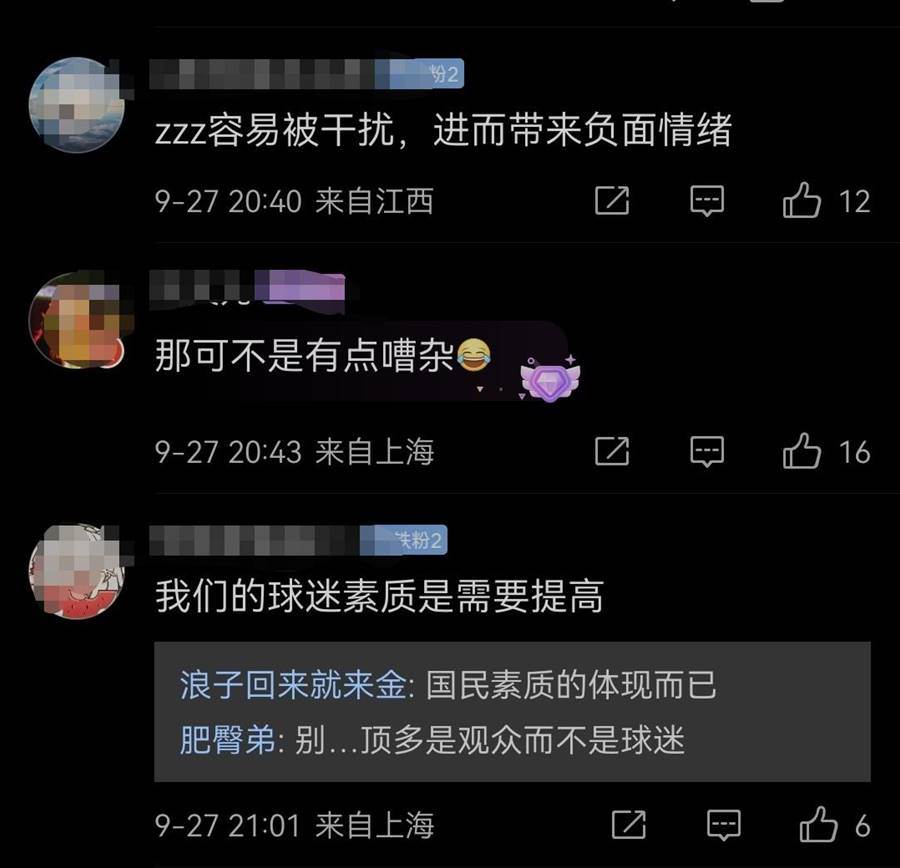The width and height of the screenshot is (900, 868).
Task: Reply to the 9-27 20:40 comment
Action: click(x=707, y=201)
